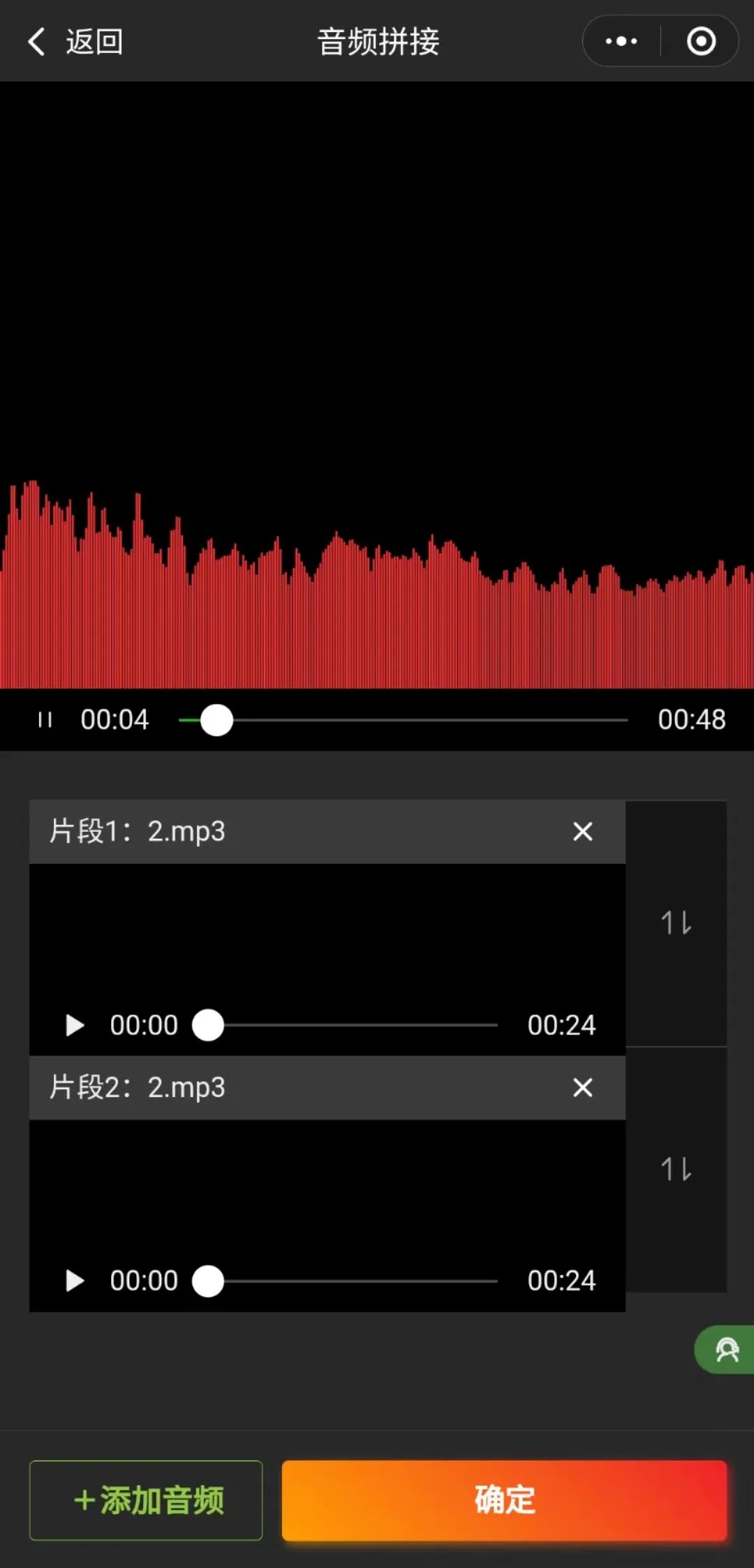
Task: Open the green customer service floating icon
Action: coord(727,1349)
